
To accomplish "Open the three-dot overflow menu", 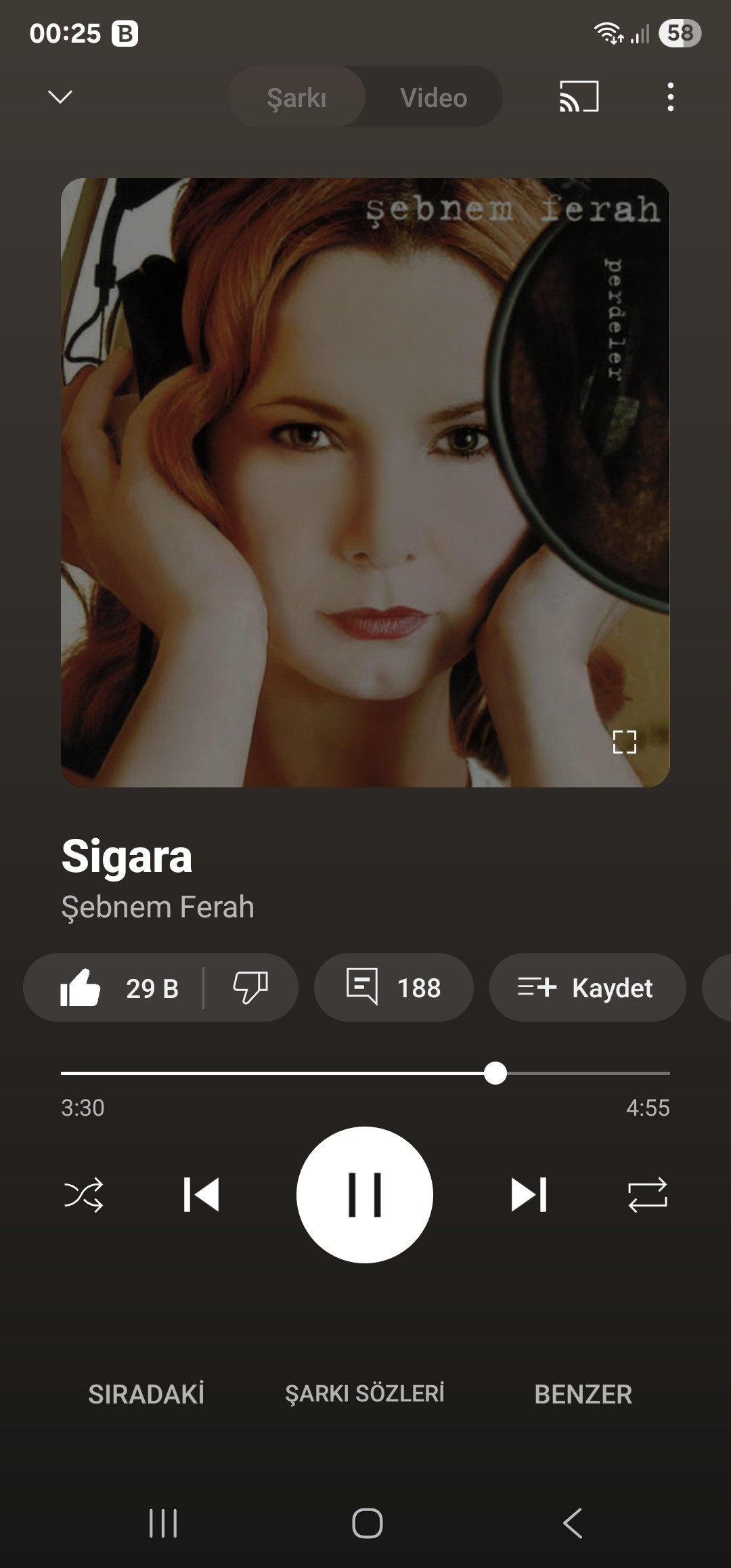I will click(x=670, y=97).
